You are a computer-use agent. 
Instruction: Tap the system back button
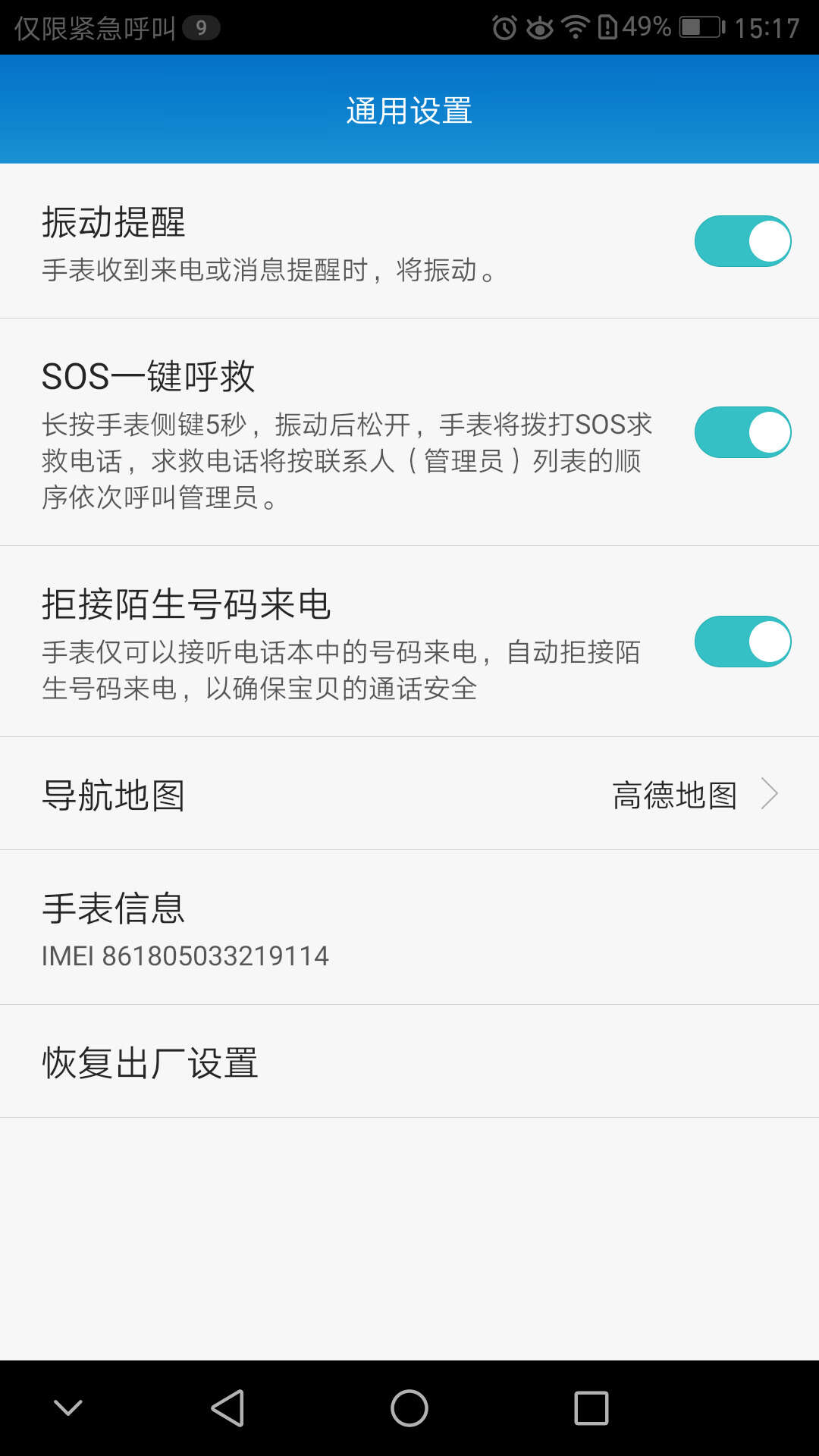click(227, 1408)
